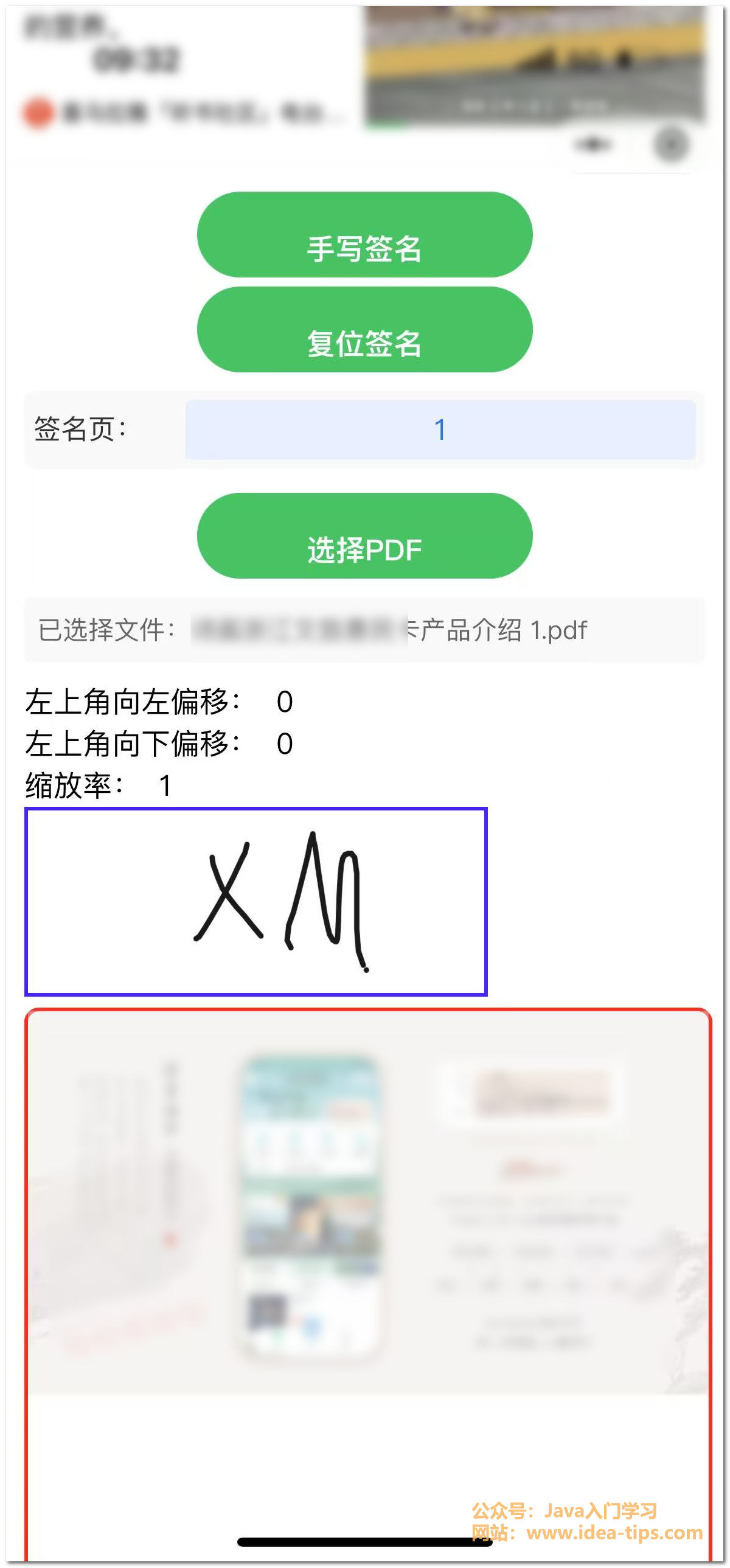
Task: Edit the 签名页 page number field
Action: (x=440, y=430)
